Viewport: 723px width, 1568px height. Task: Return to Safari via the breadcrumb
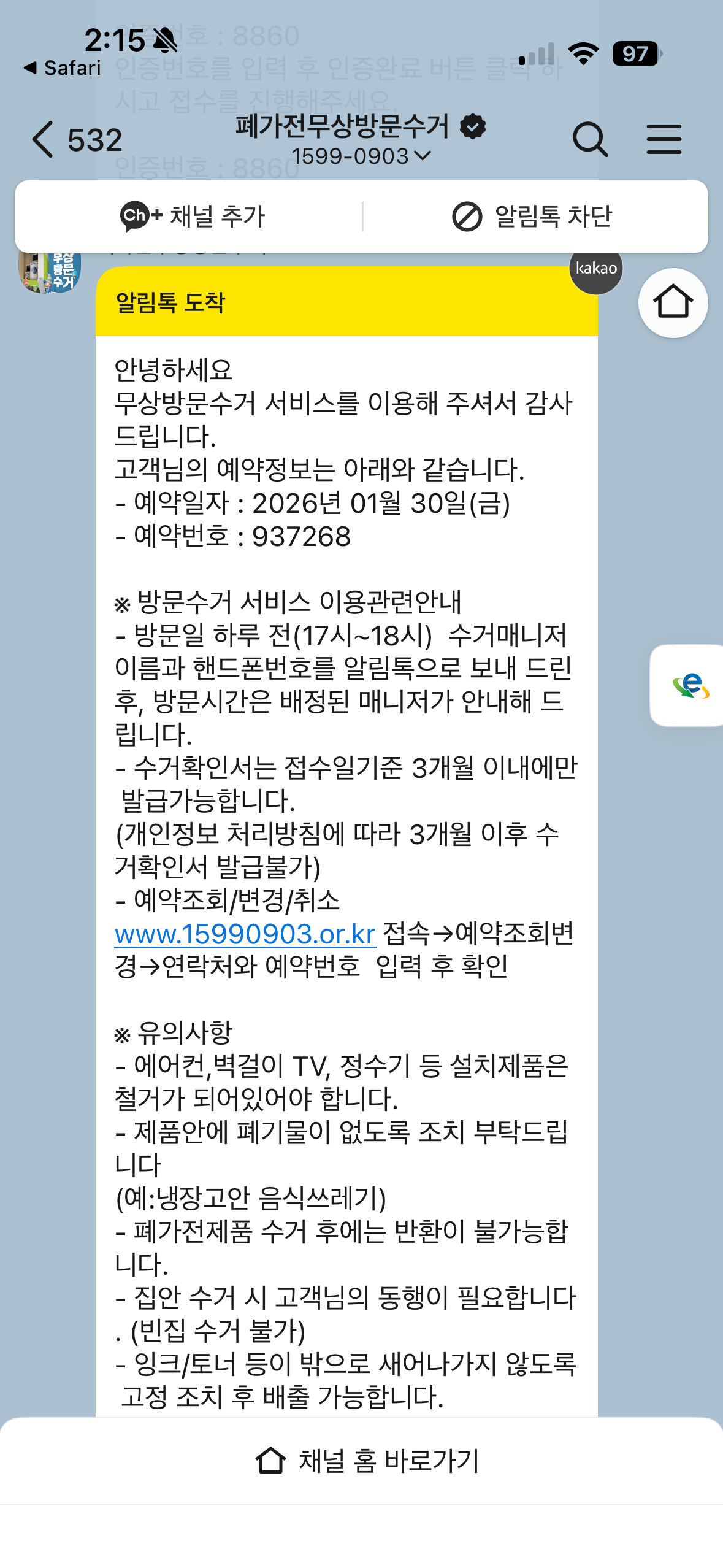pos(63,67)
